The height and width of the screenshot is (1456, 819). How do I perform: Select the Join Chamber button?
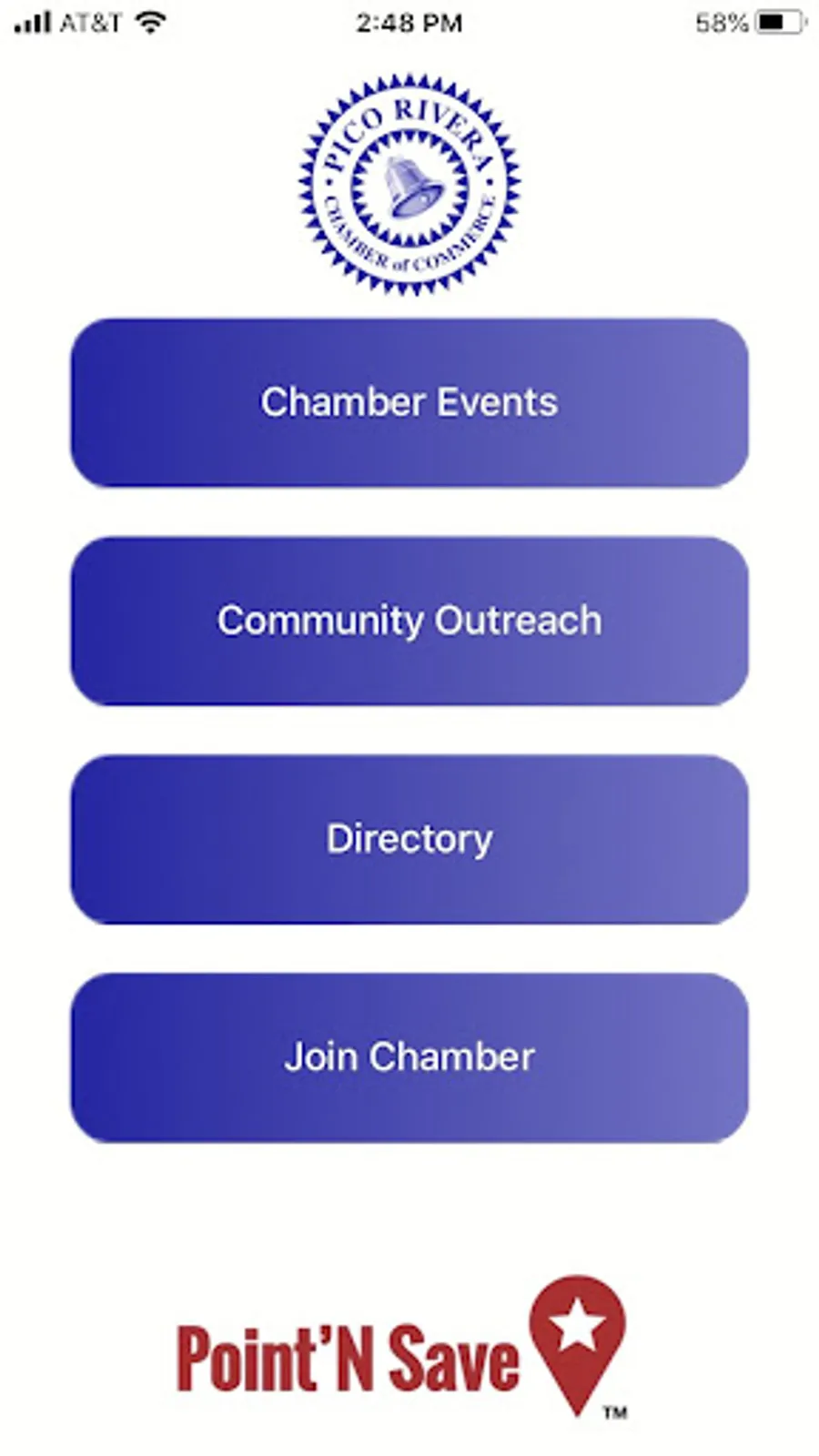[x=409, y=1057]
